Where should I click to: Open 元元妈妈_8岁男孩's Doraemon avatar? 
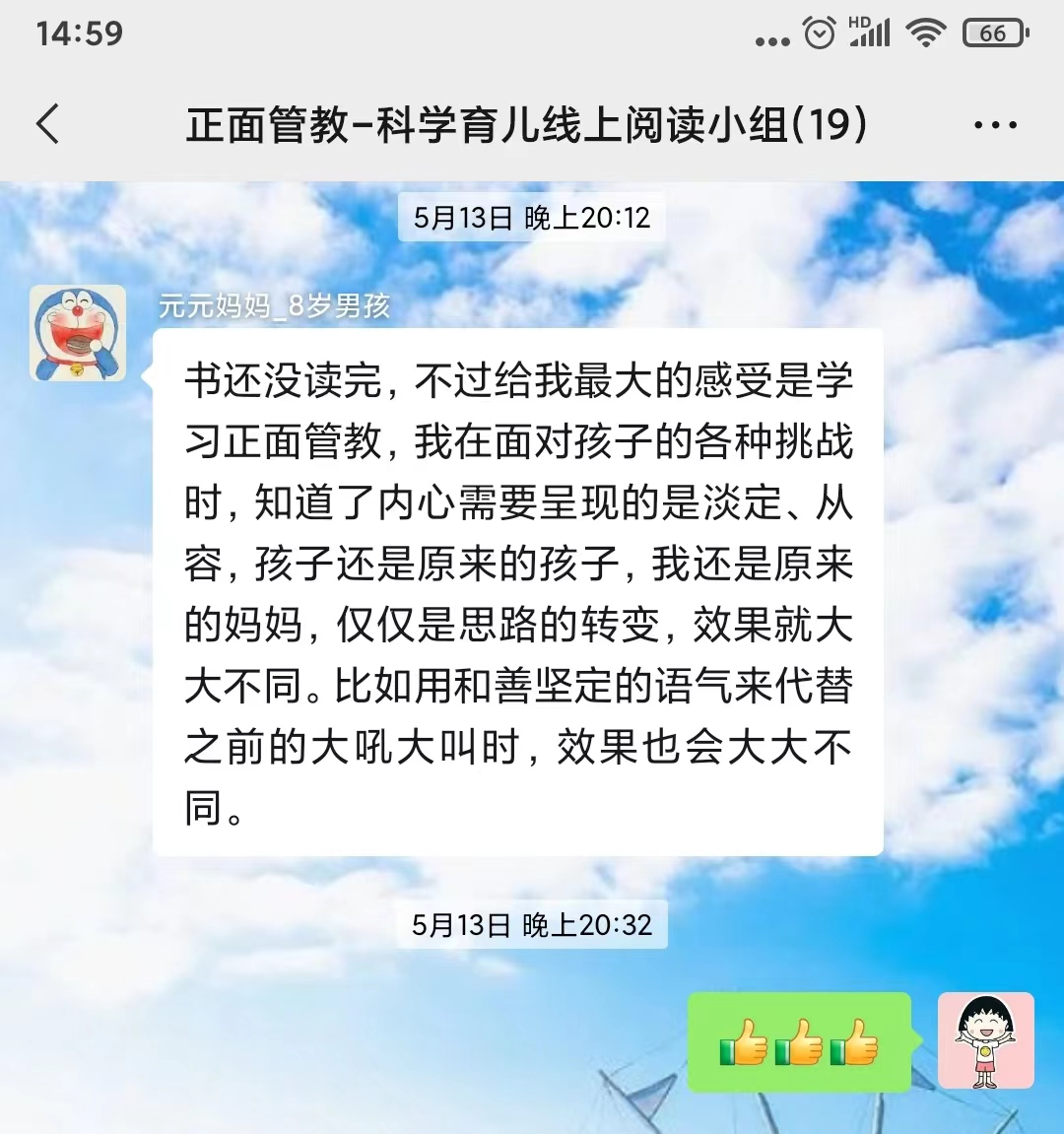[x=78, y=333]
